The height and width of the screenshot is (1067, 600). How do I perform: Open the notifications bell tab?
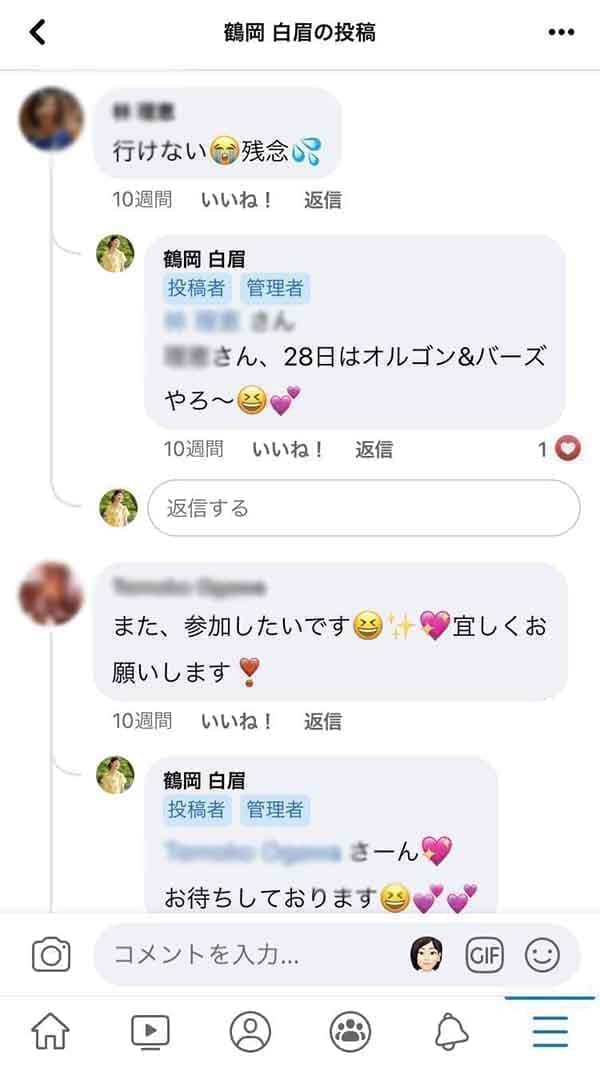(450, 1031)
